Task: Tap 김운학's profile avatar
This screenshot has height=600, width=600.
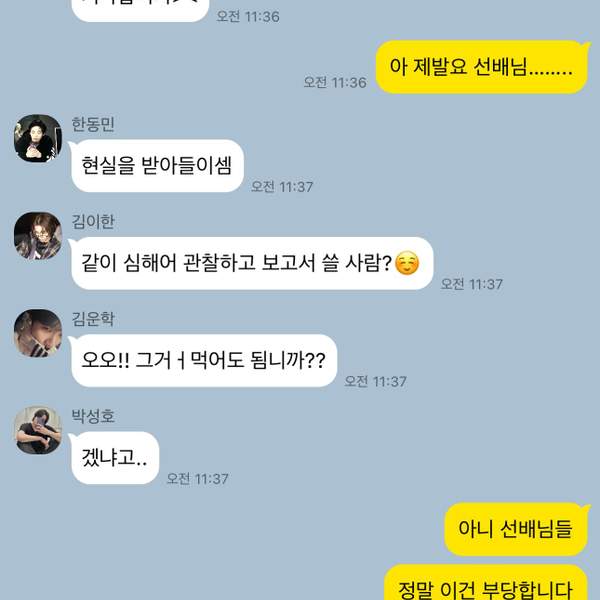Action: (x=38, y=333)
